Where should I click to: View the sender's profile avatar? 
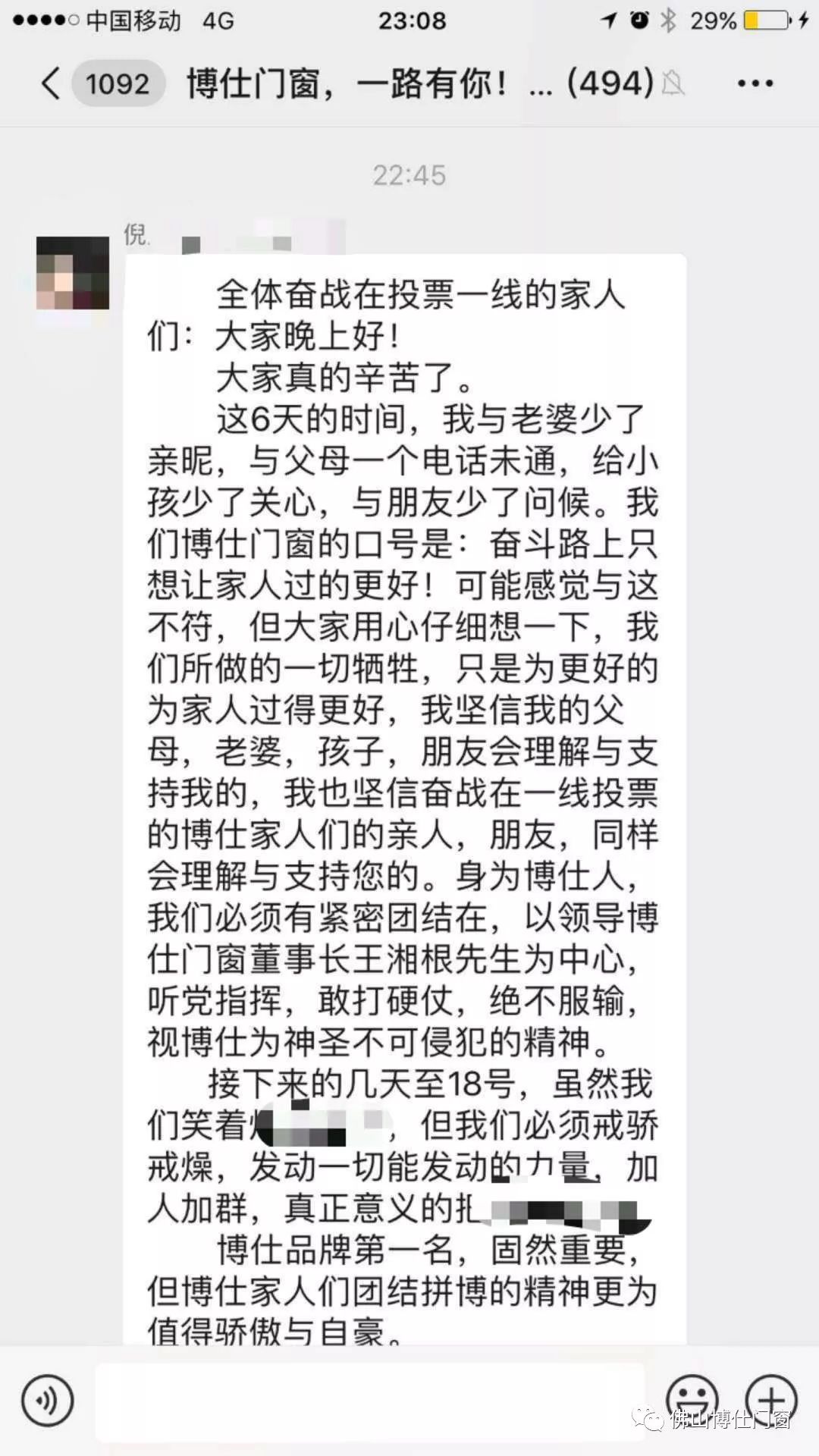coord(73,272)
